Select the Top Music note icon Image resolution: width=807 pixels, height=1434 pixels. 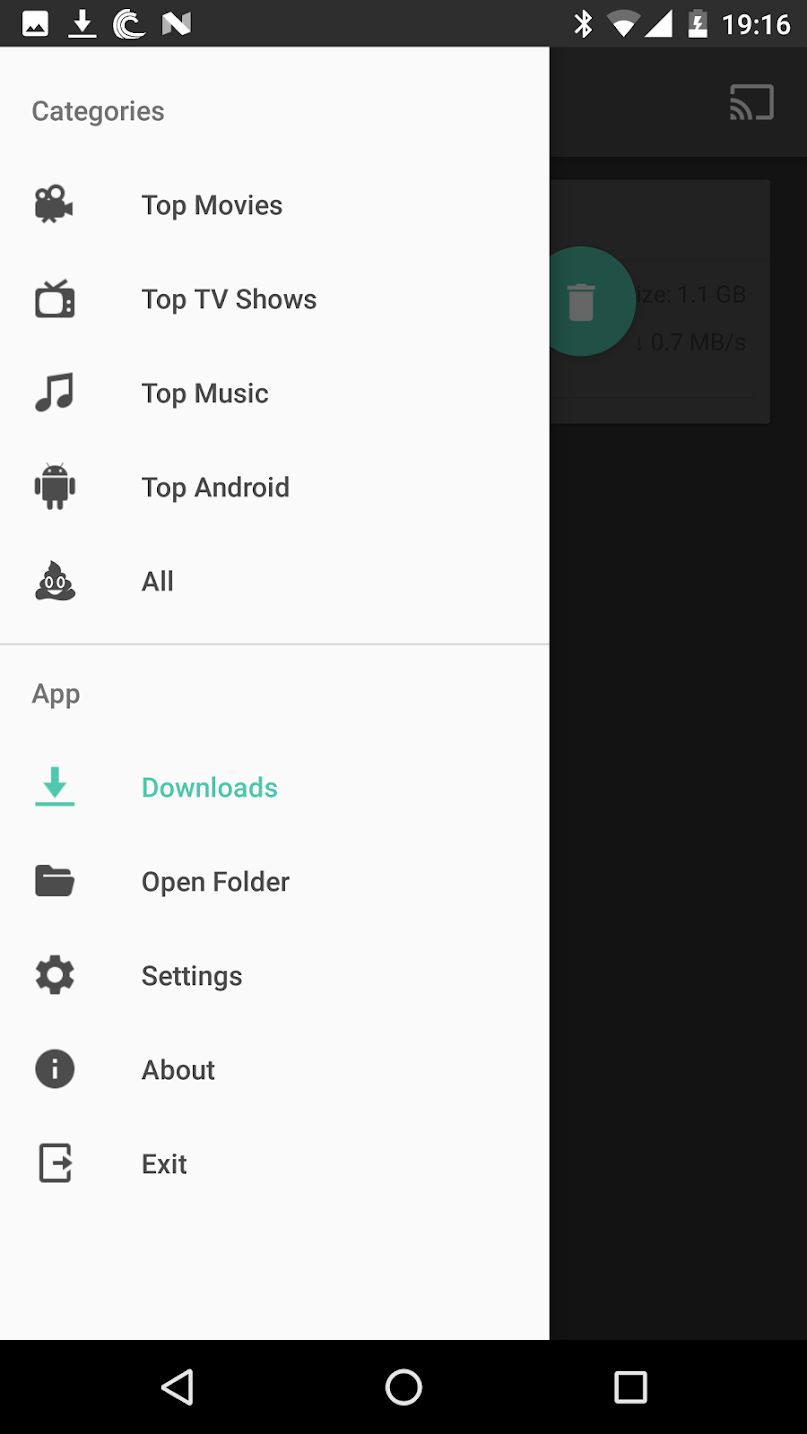[x=54, y=392]
